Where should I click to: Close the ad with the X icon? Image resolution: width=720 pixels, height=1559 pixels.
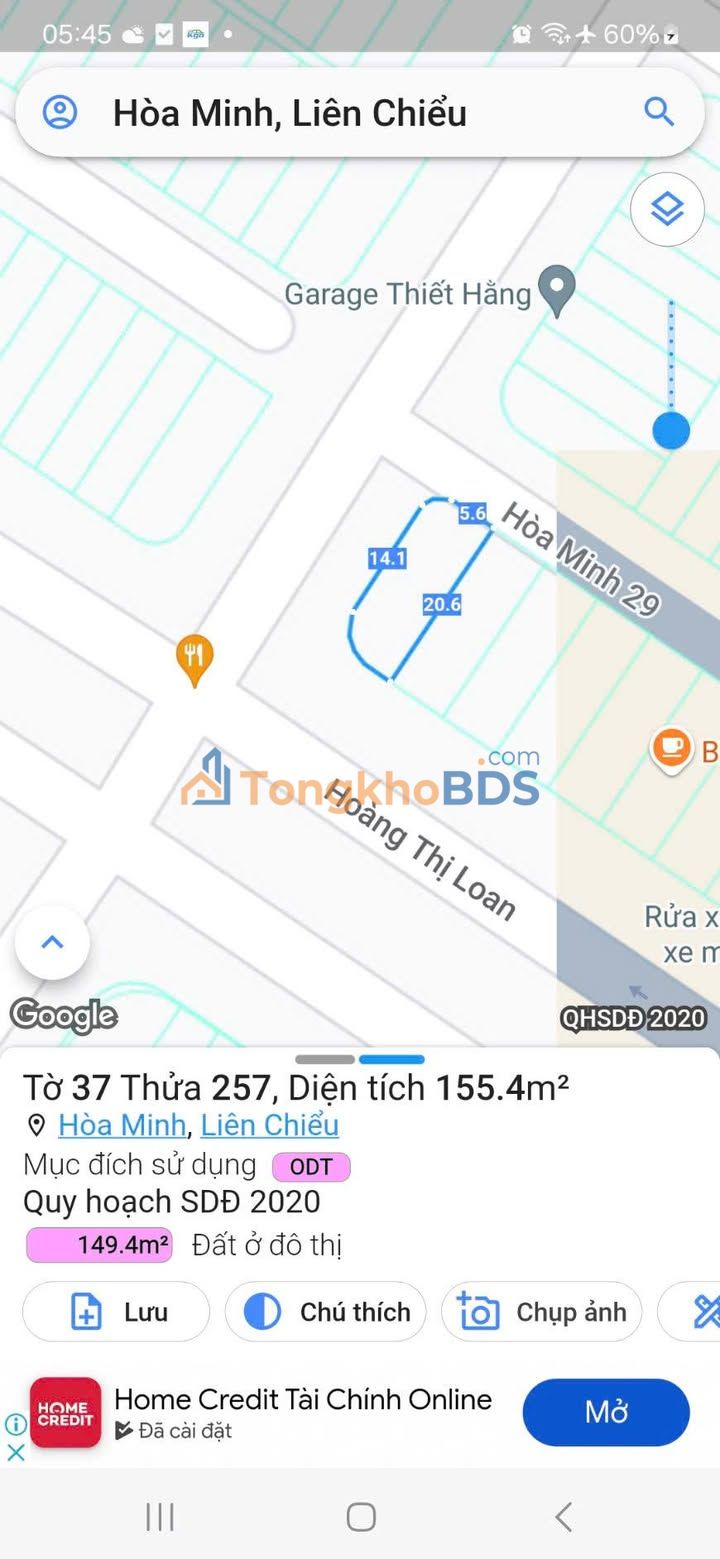pyautogui.click(x=16, y=1452)
